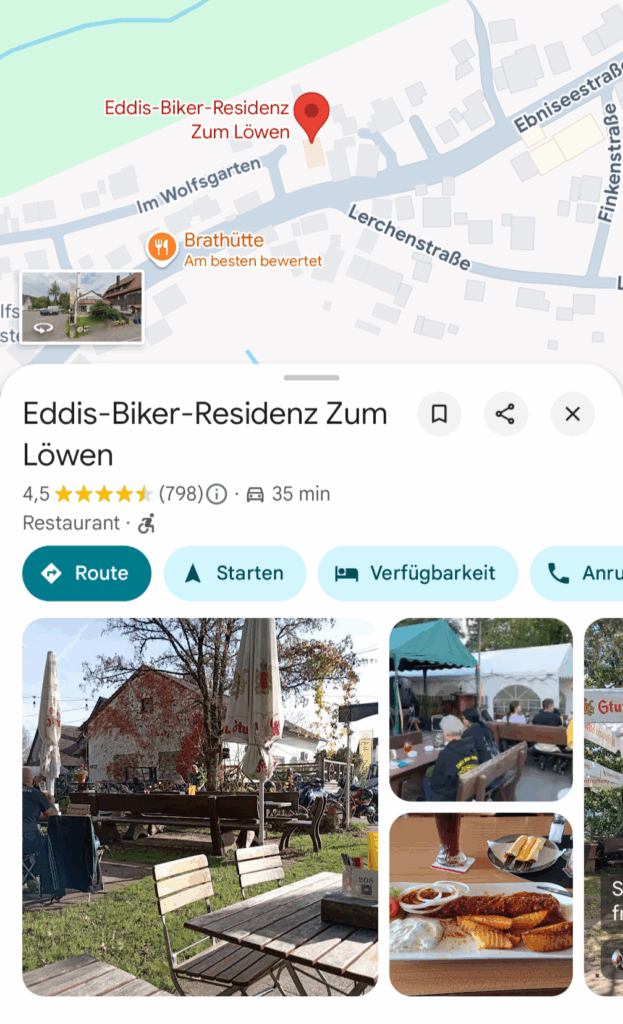The width and height of the screenshot is (623, 1024).
Task: Share Eddis-Biker-Residenz Zum Löwen
Action: pos(506,414)
